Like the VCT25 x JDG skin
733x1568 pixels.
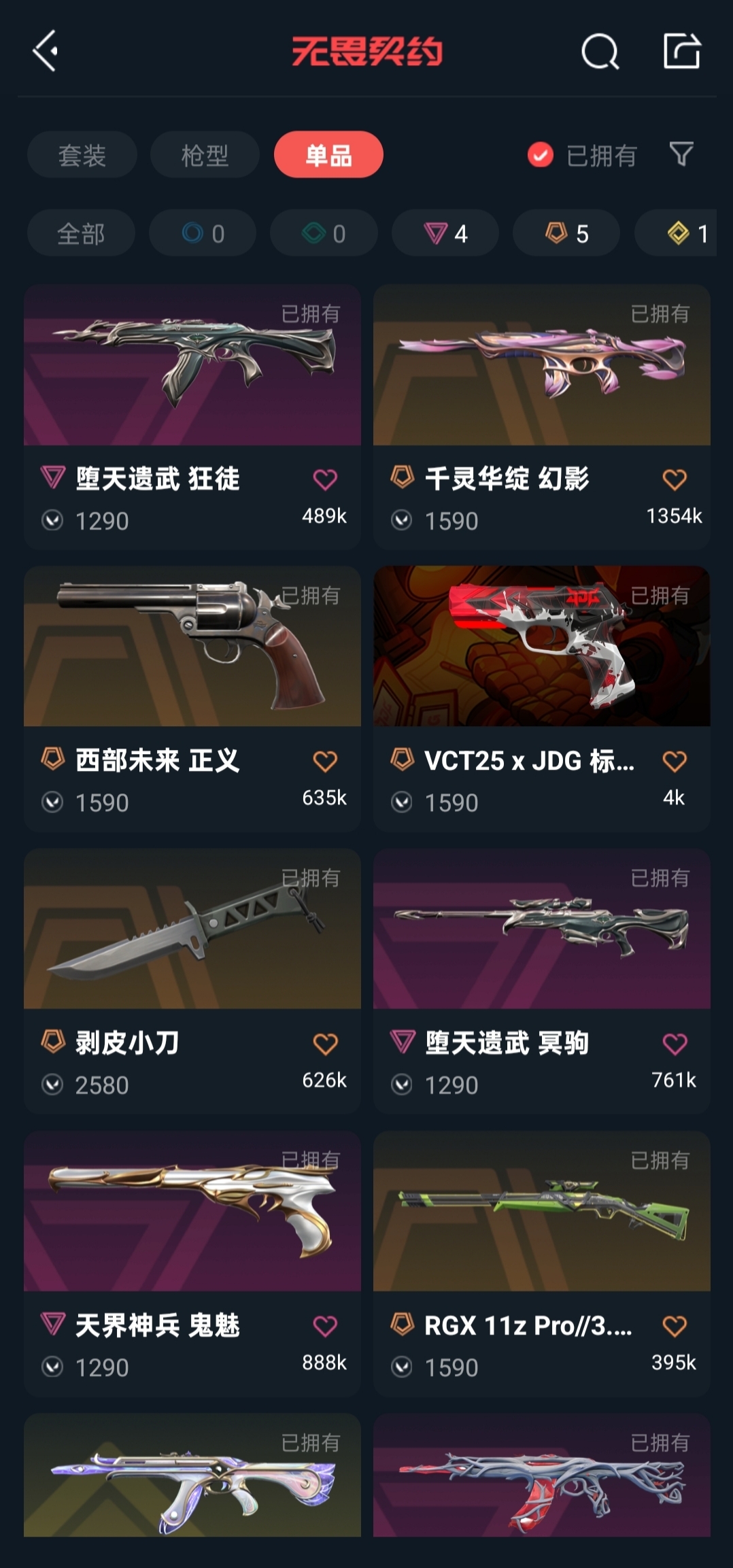(x=675, y=762)
